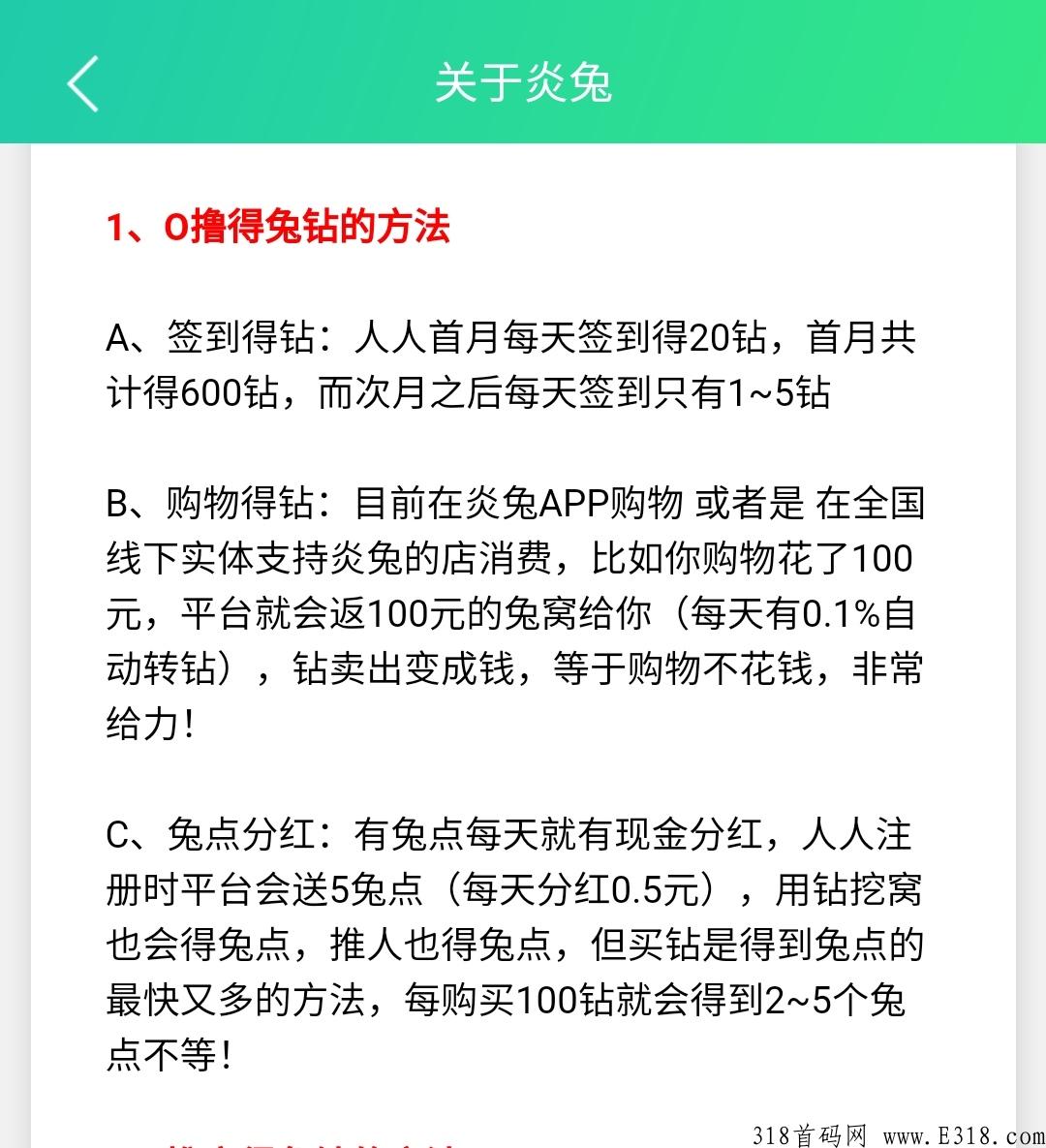Tap section B about 购物得钻
The image size is (1046, 1148).
coord(513,610)
